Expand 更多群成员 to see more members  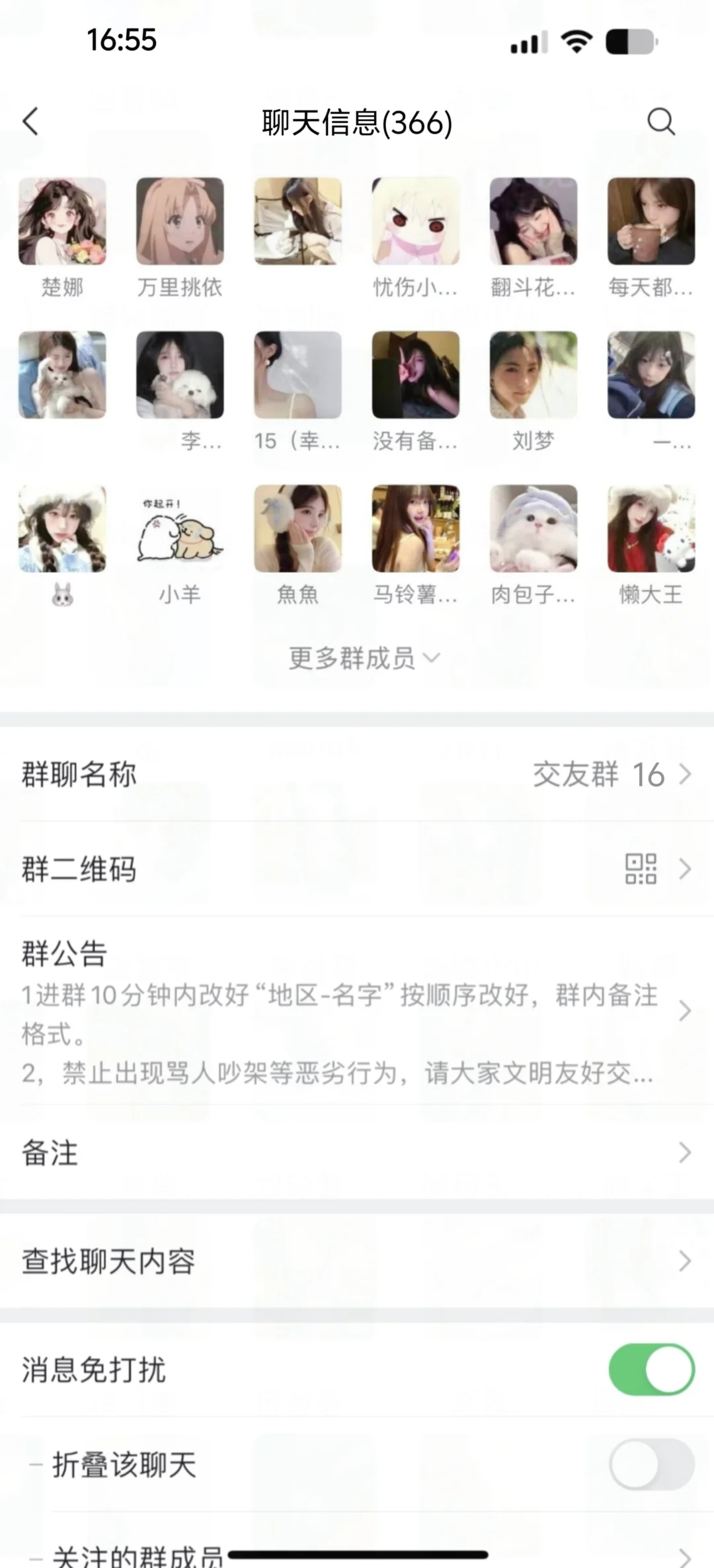364,658
